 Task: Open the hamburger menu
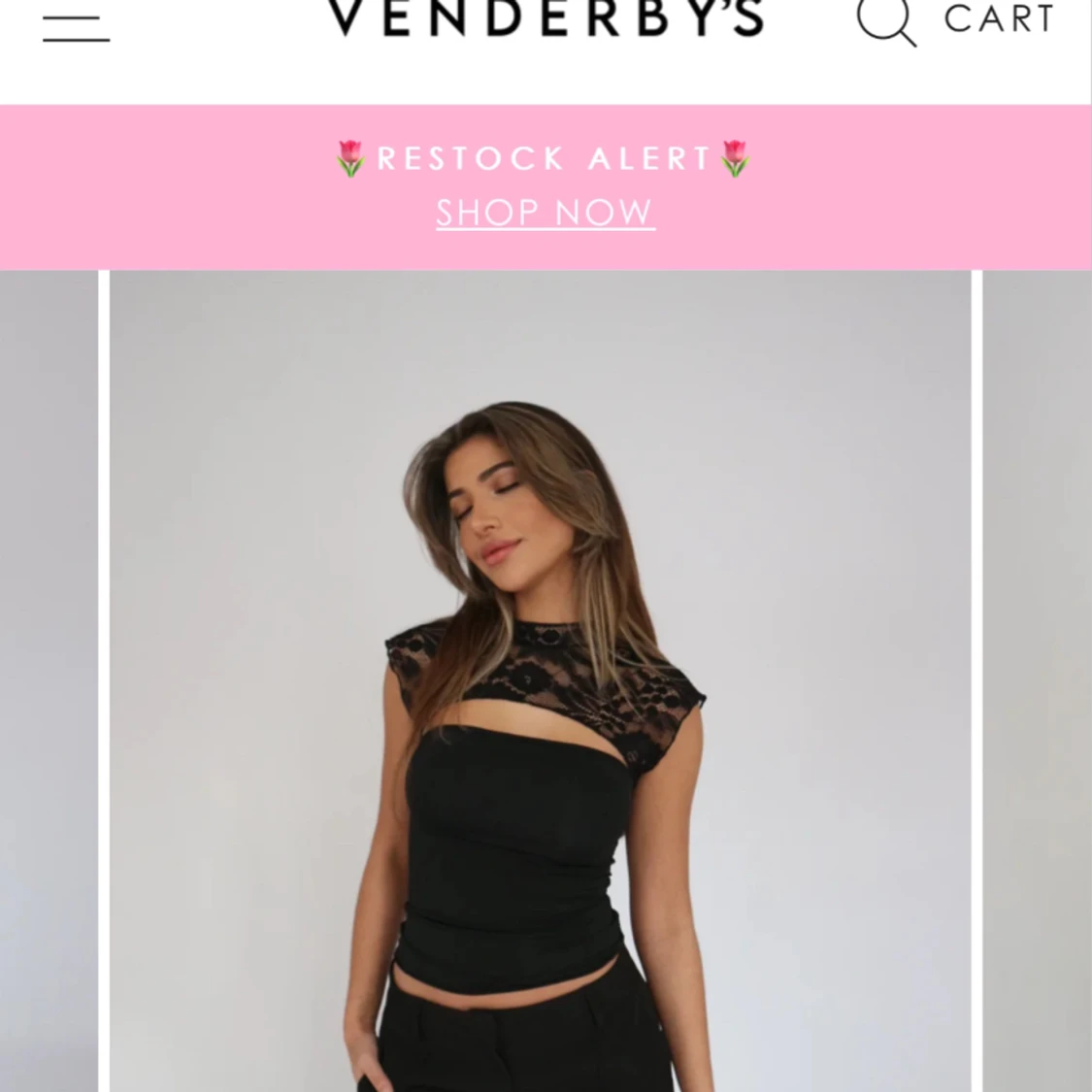76,29
